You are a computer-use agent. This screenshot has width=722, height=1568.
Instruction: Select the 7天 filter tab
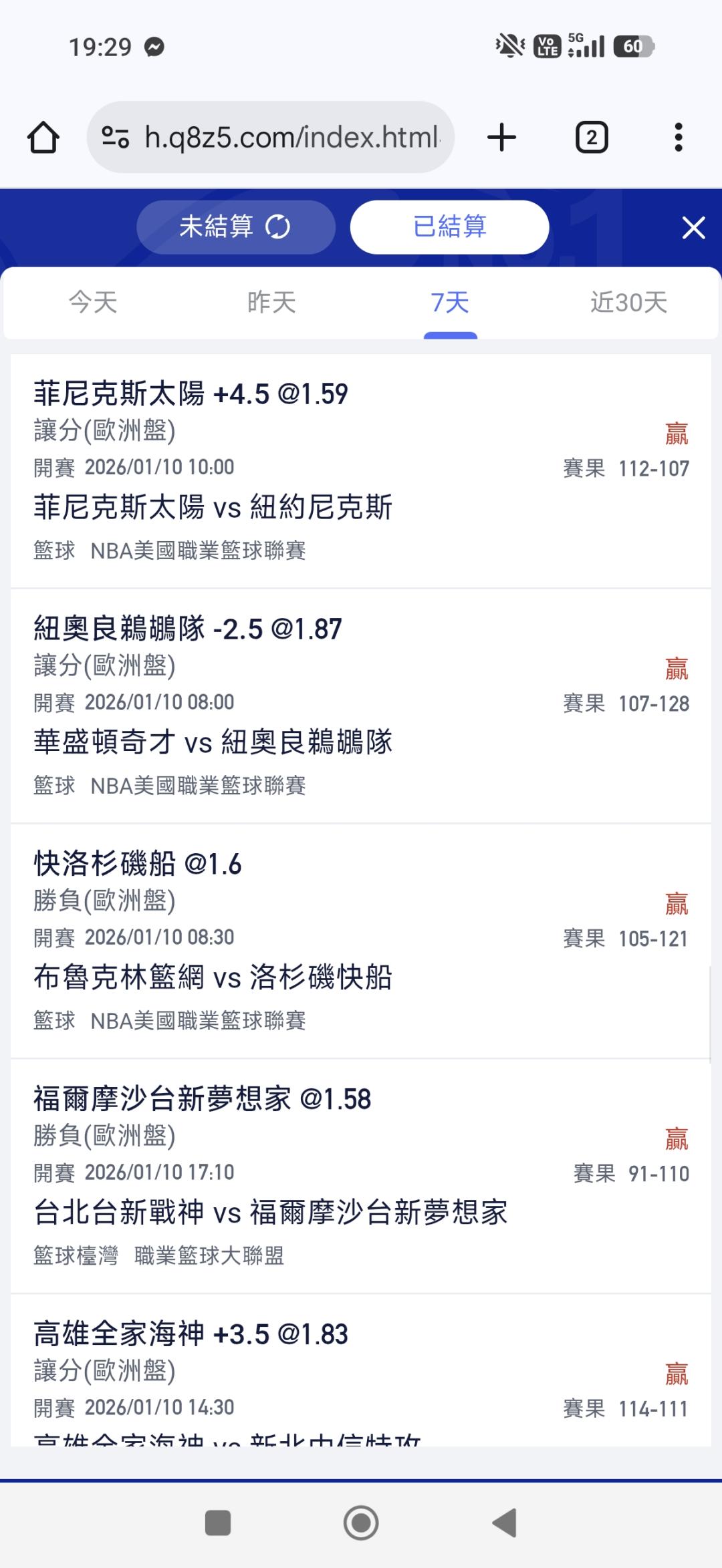click(x=450, y=303)
